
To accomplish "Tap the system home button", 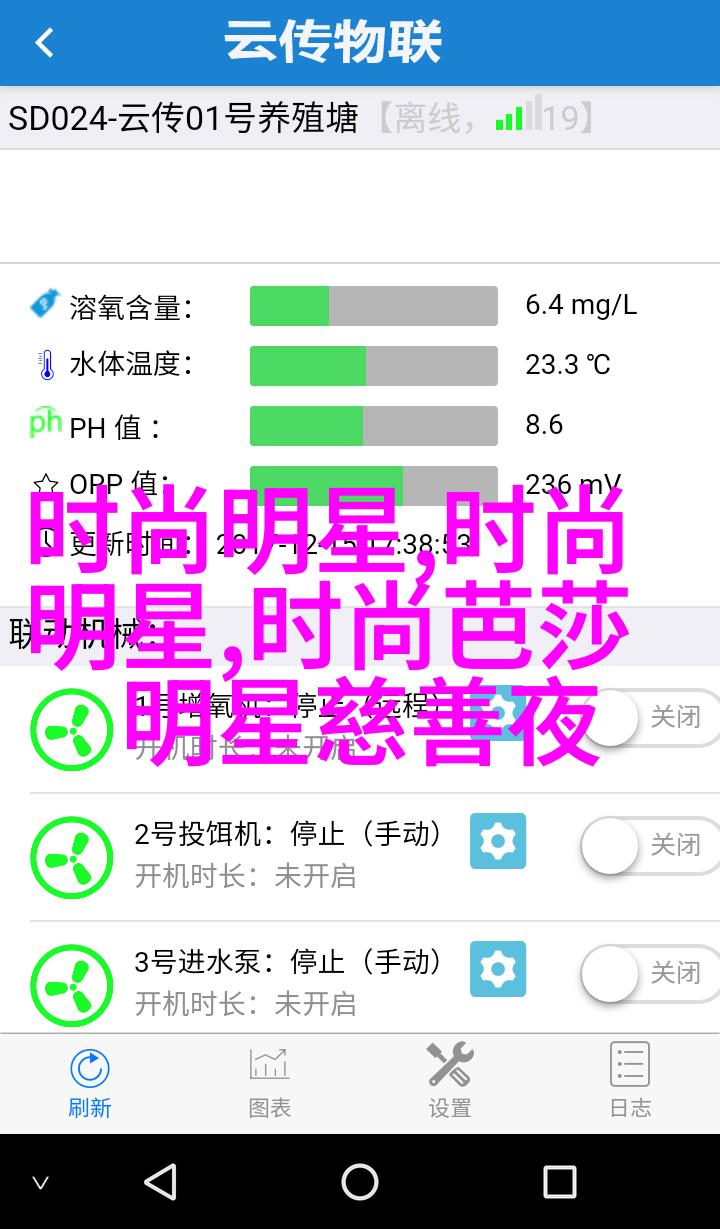I will click(x=360, y=1182).
